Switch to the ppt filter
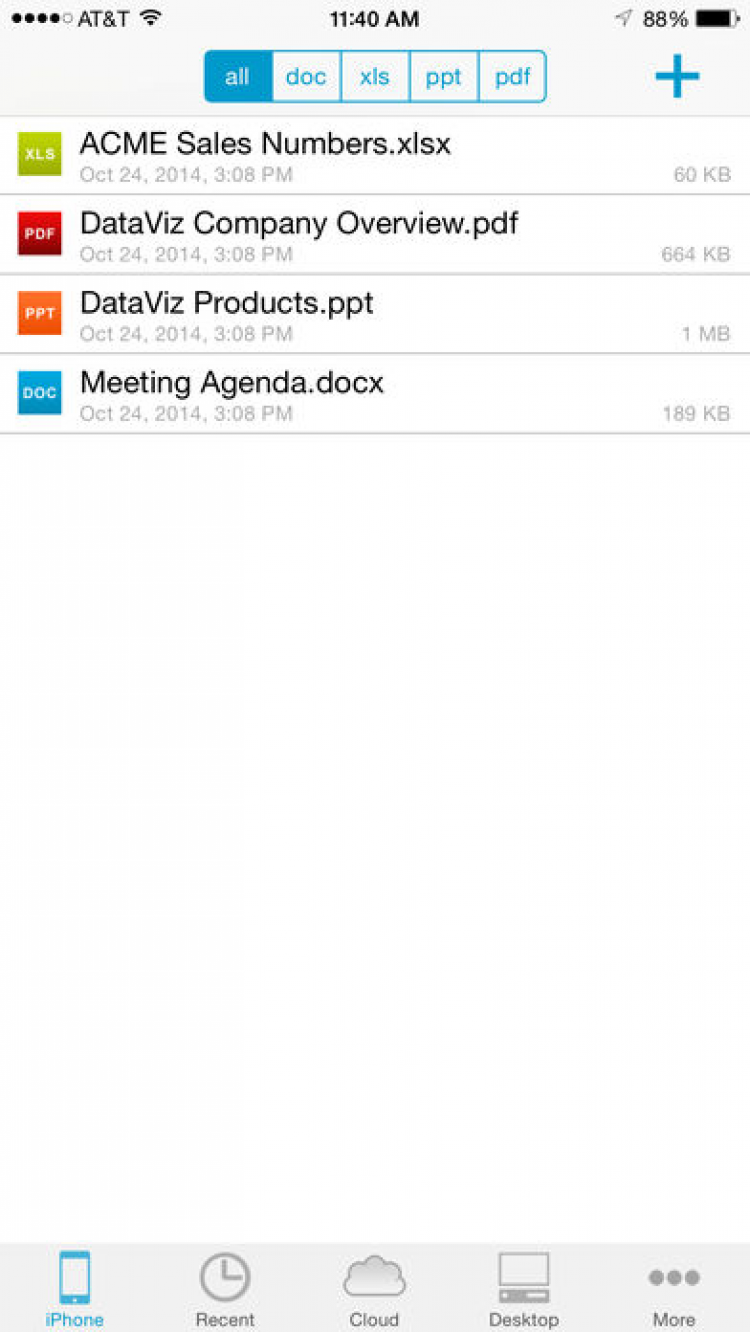This screenshot has height=1332, width=750. pos(444,77)
